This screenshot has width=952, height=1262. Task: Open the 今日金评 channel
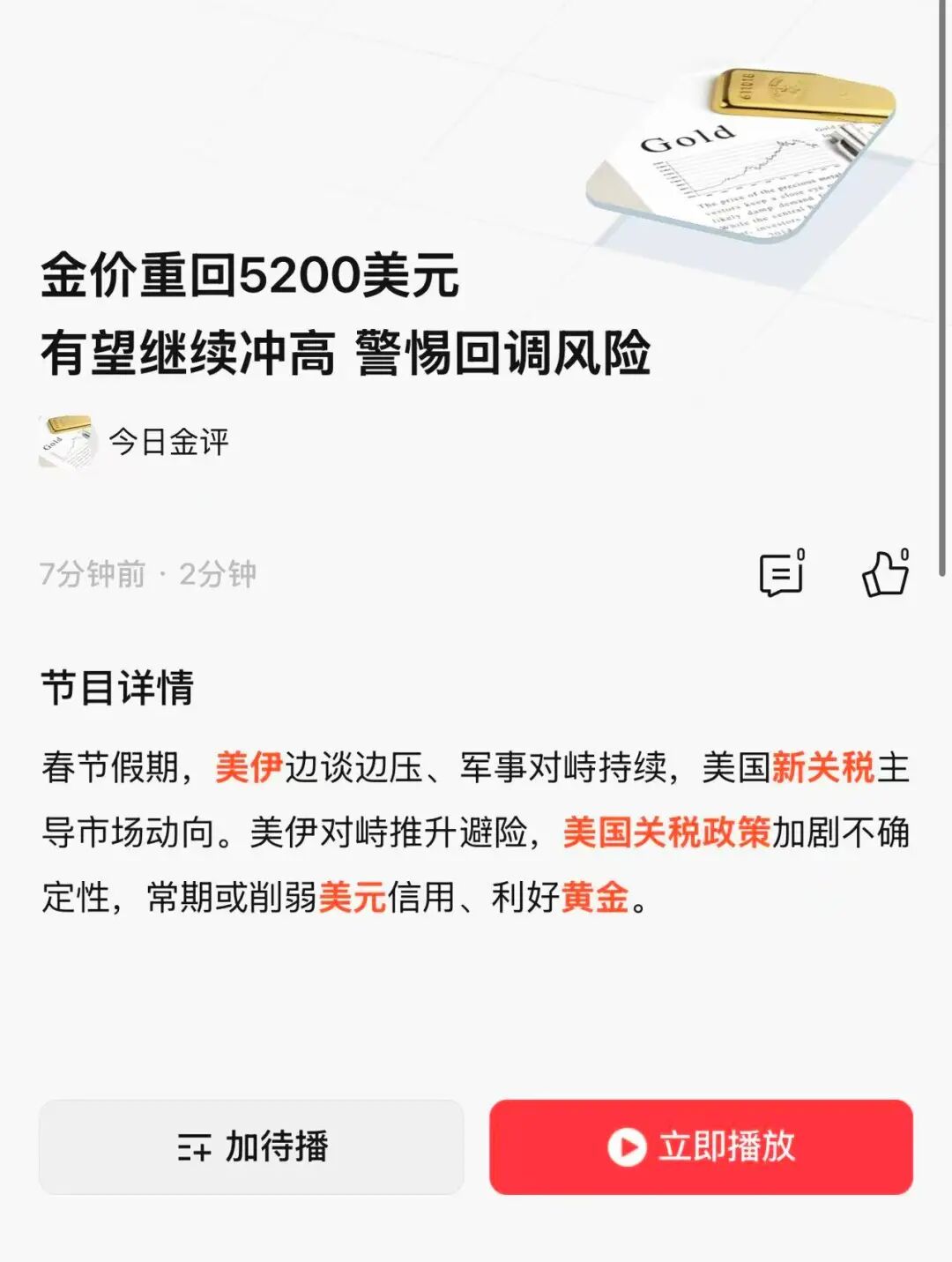[167, 442]
